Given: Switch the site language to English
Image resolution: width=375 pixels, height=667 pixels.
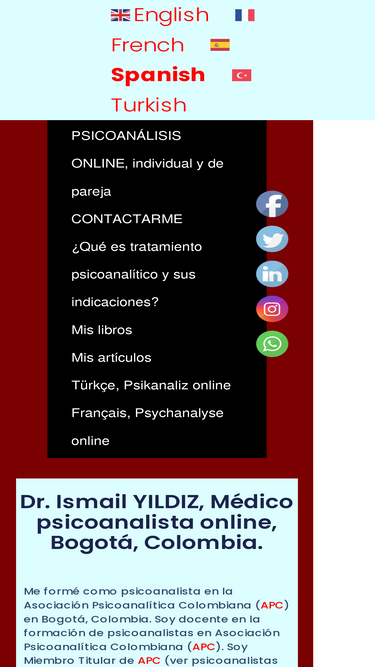Looking at the screenshot, I should (x=160, y=15).
